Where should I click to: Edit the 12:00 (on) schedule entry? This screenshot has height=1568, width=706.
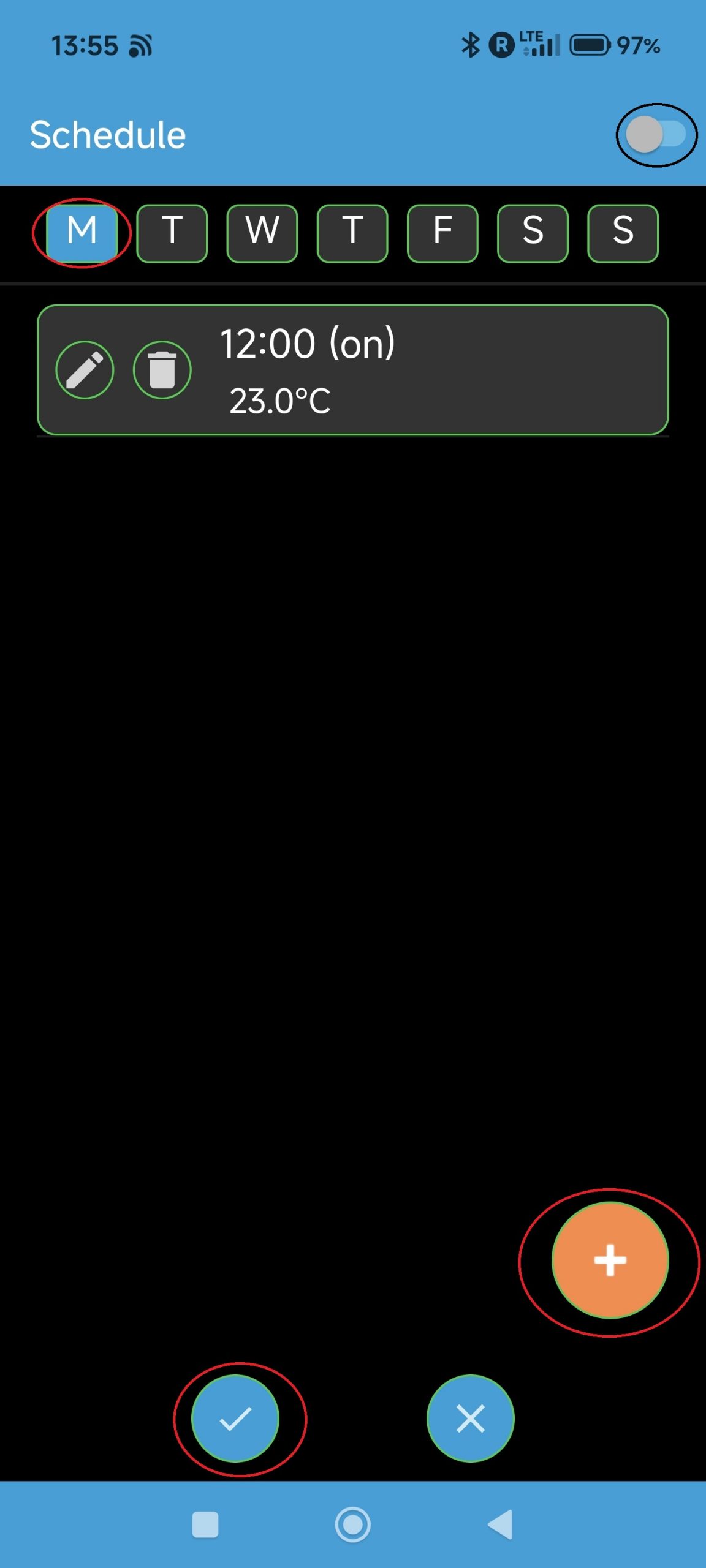(x=85, y=370)
